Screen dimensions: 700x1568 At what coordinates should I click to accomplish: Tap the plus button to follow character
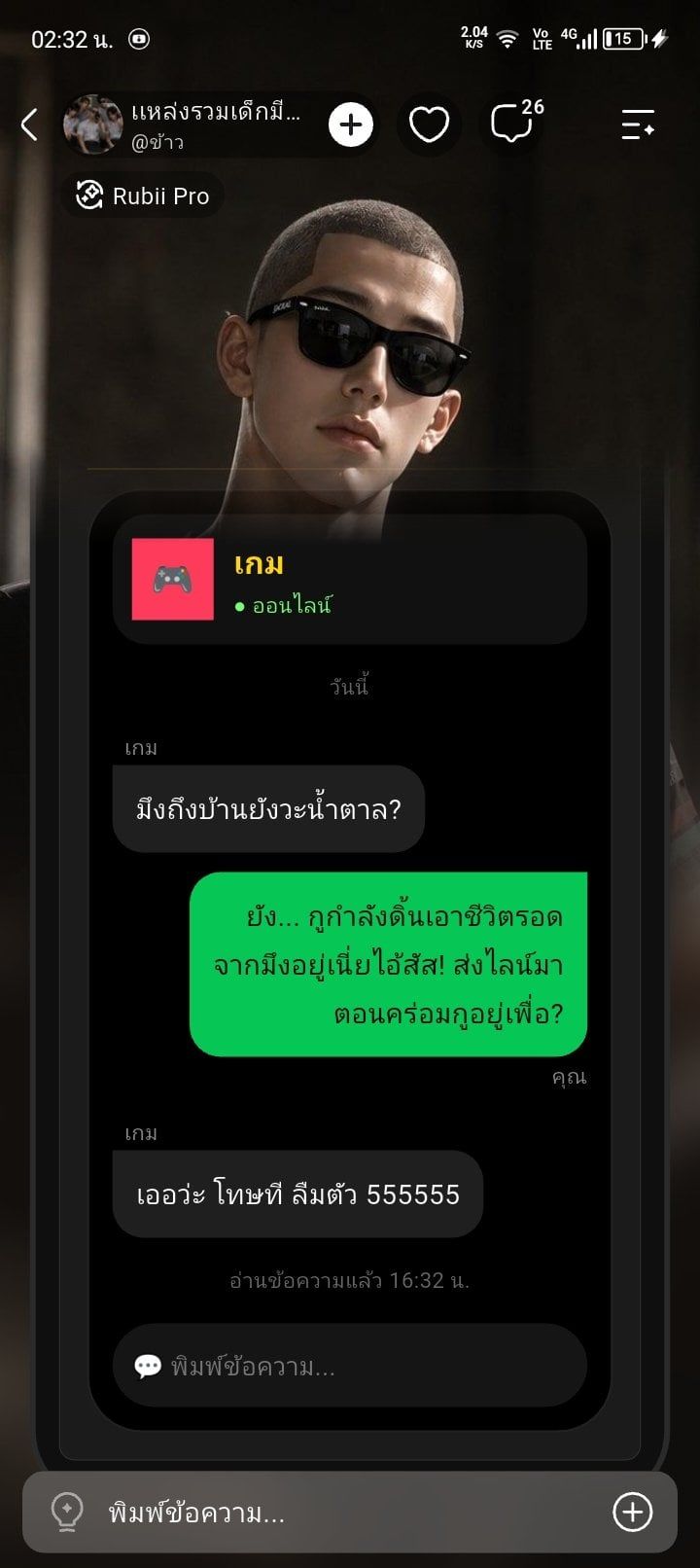351,125
